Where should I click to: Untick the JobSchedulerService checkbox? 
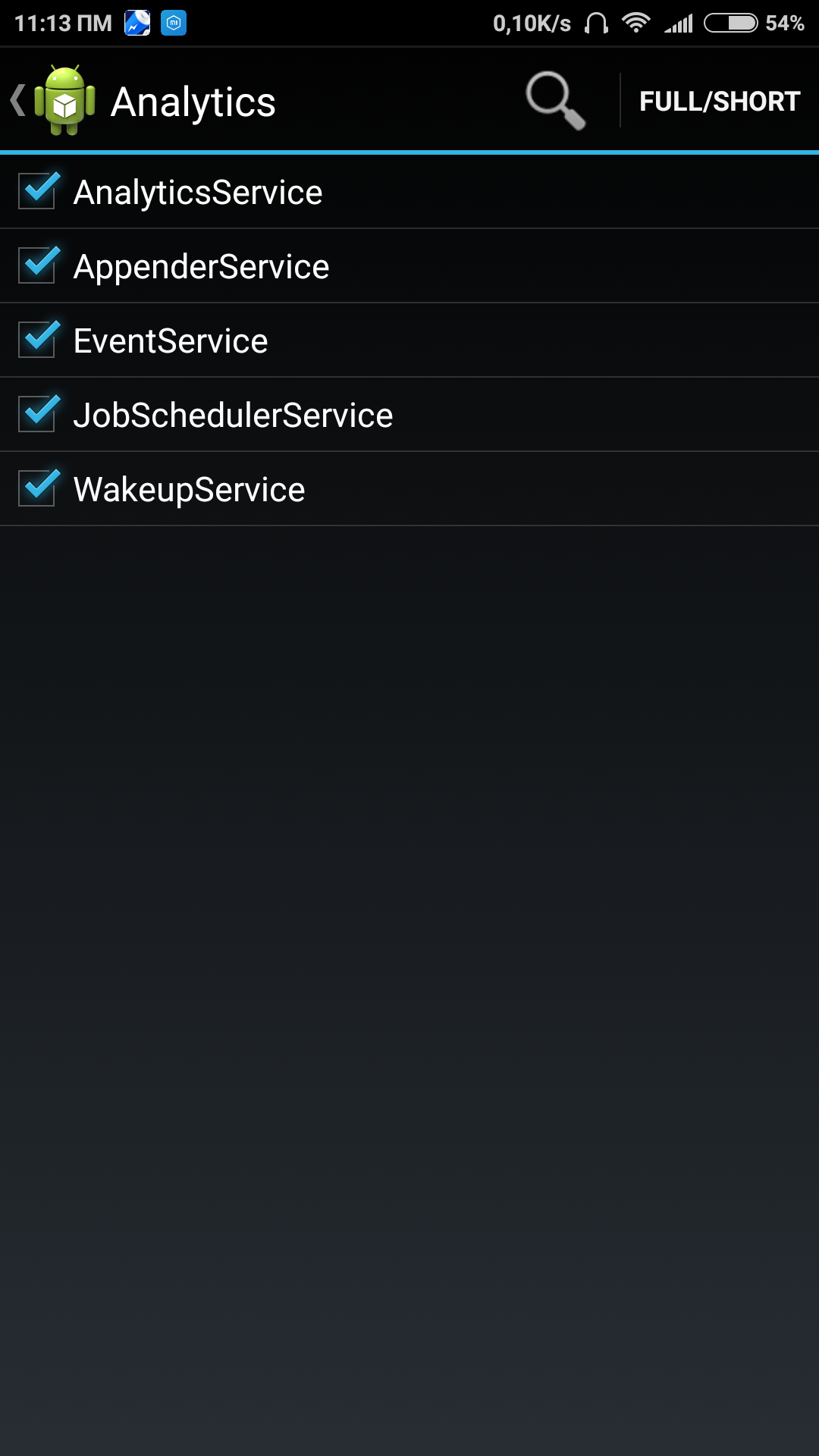click(38, 414)
